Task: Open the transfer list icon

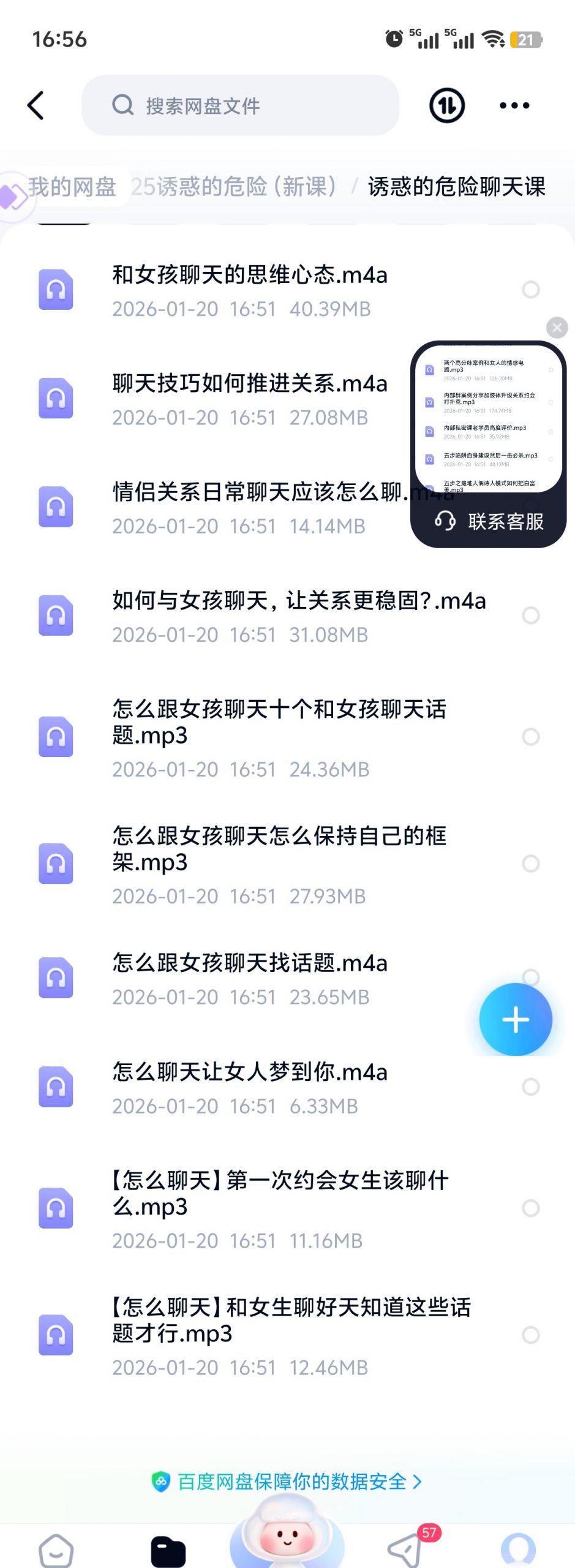Action: click(446, 105)
